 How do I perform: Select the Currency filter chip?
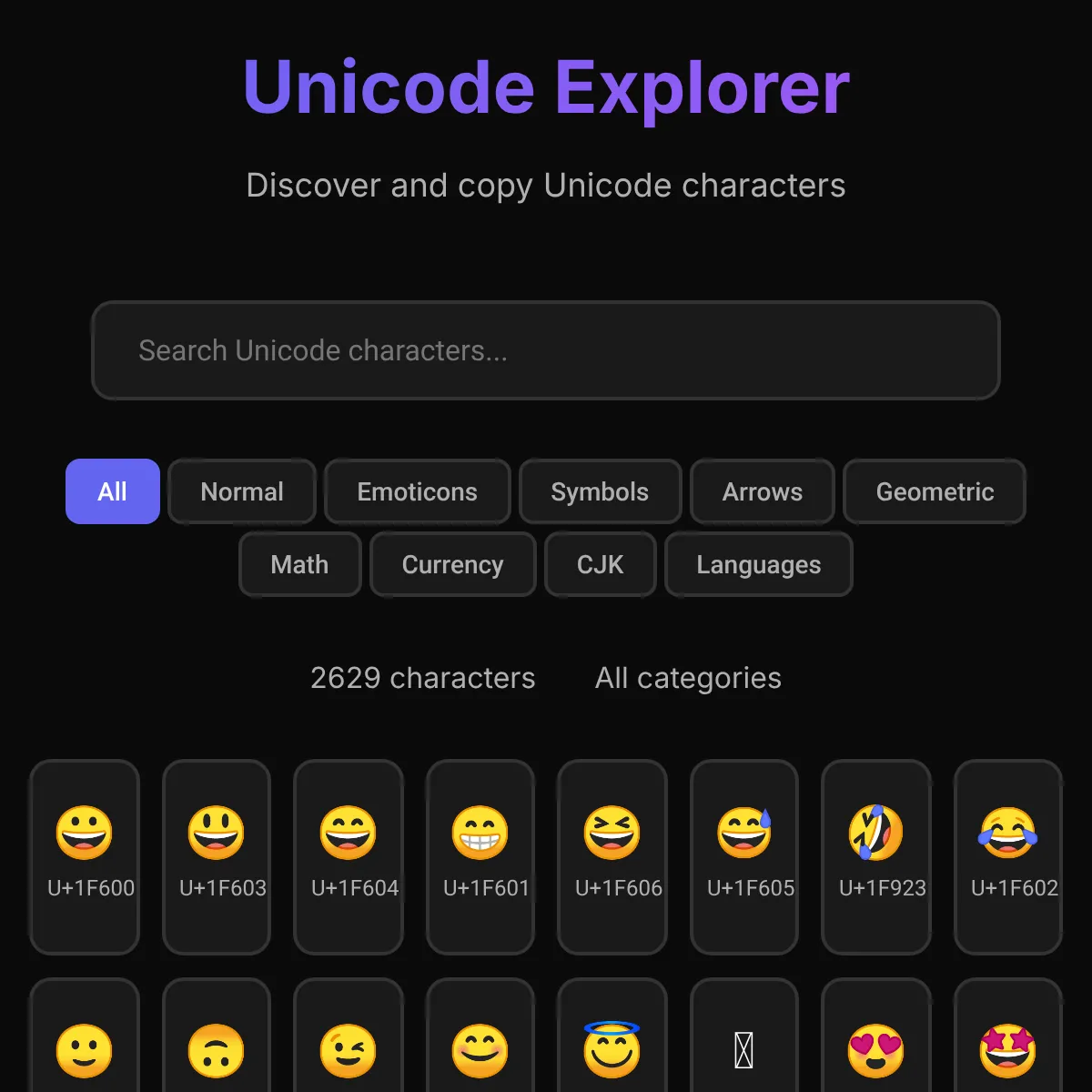coord(452,564)
